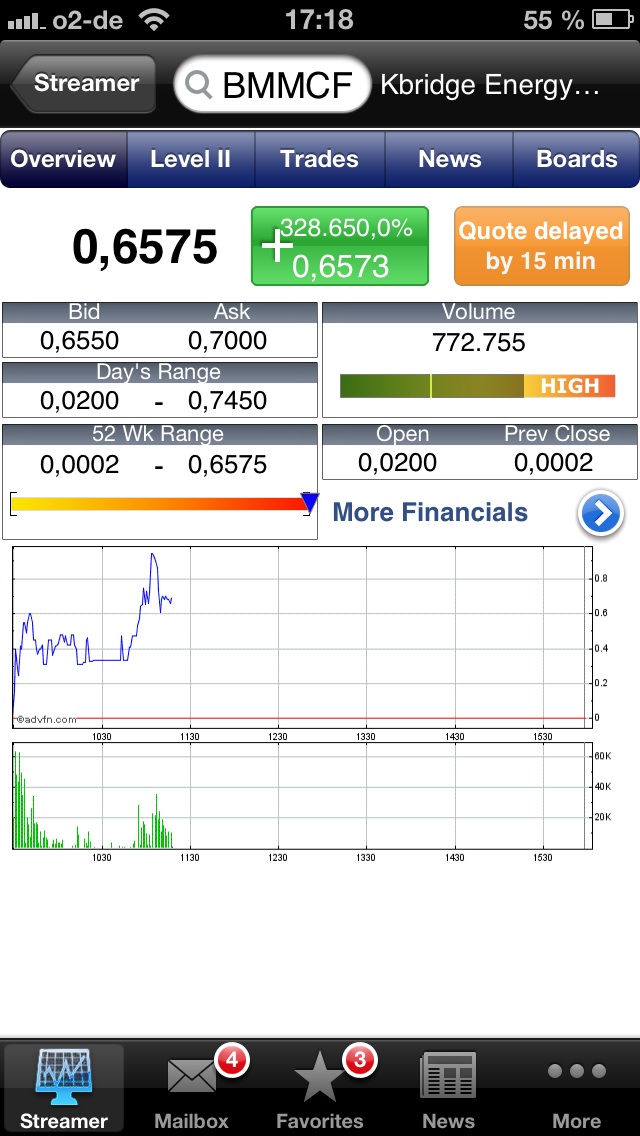Open News in the bottom bar

[x=448, y=1088]
